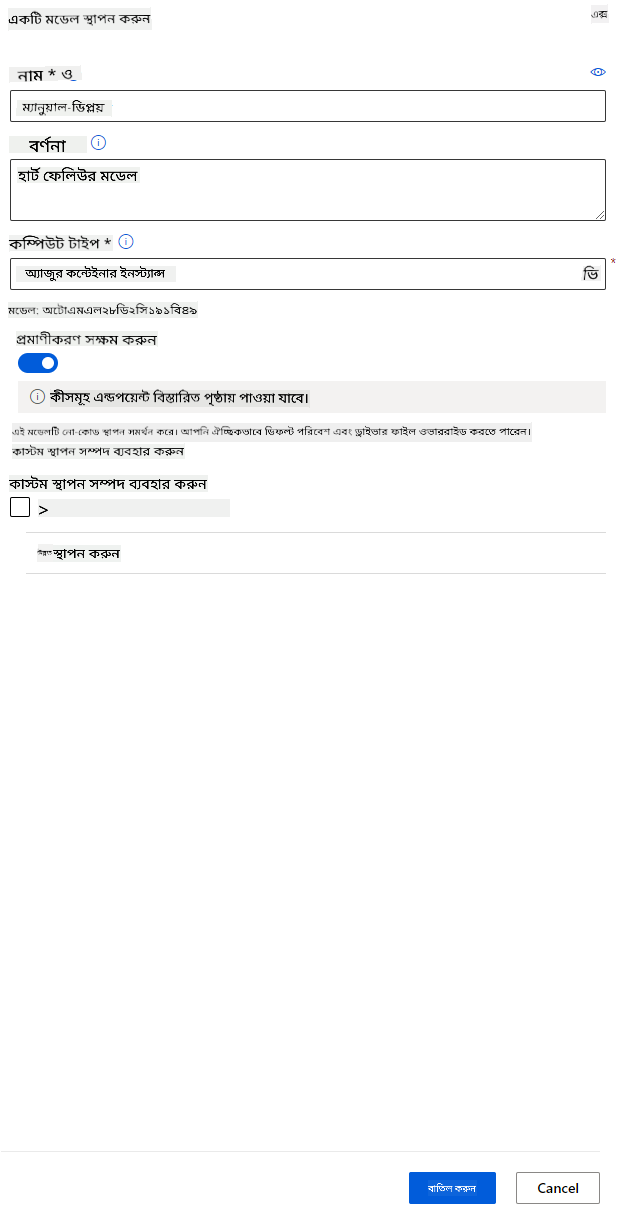This screenshot has height=1213, width=617.
Task: Tap the eye icon beside the name
Action: [598, 72]
